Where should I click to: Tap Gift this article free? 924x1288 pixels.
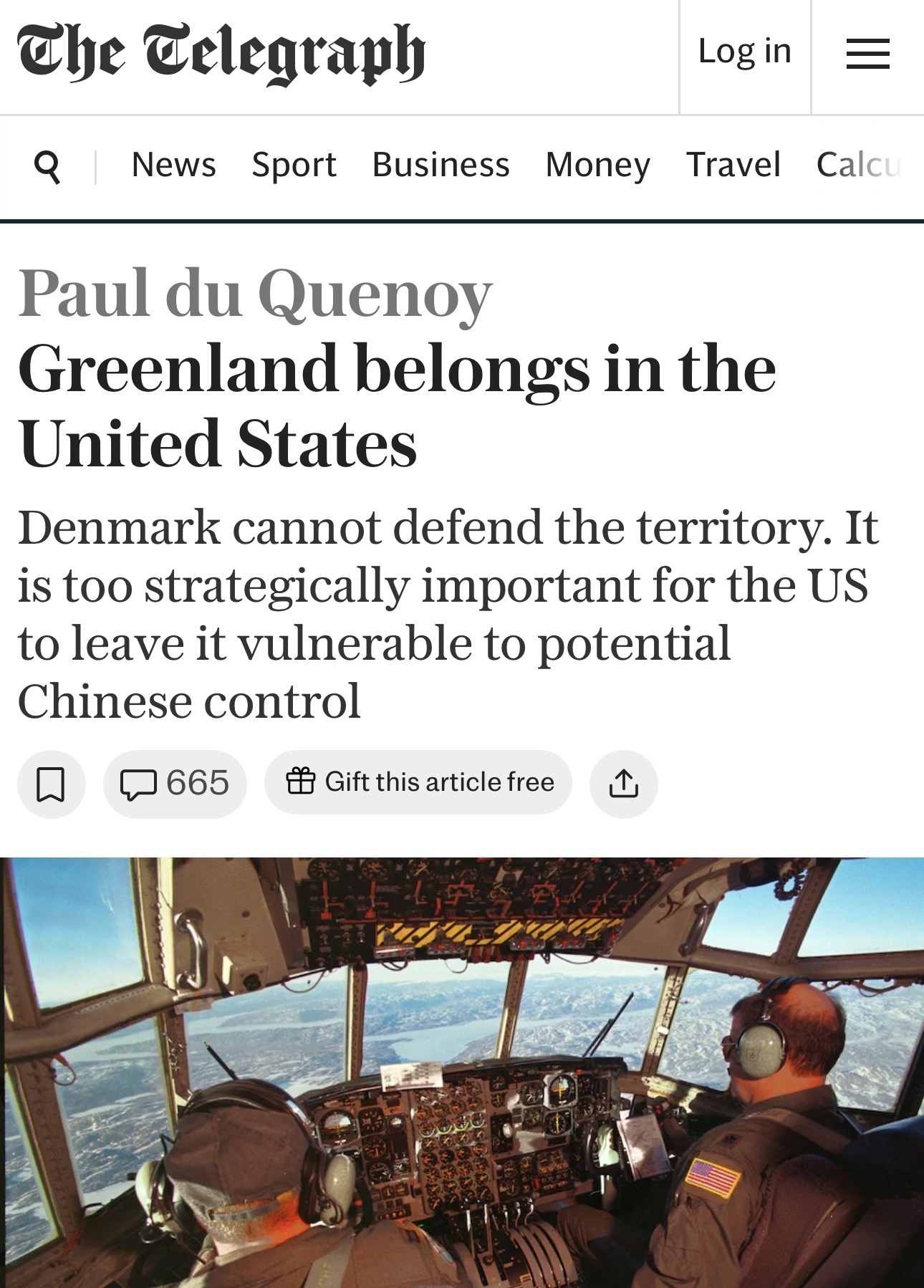pos(418,782)
